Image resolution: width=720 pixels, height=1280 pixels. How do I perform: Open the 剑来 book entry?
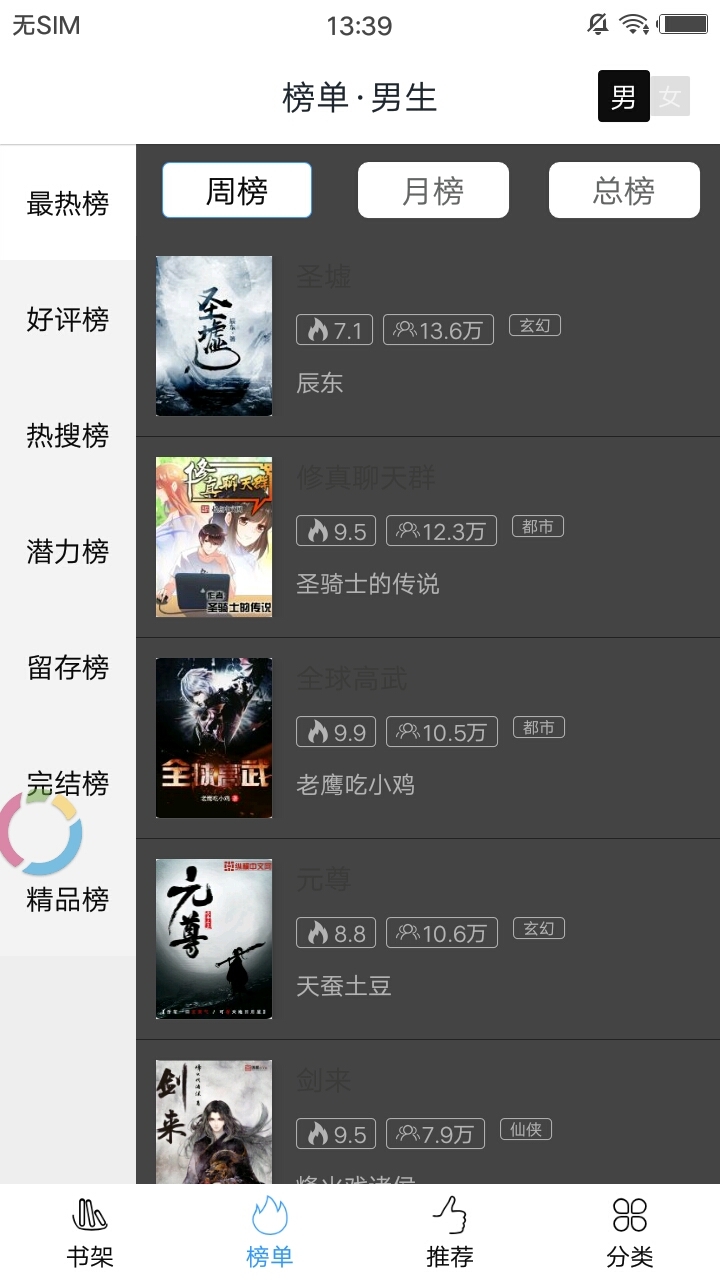click(x=427, y=1120)
